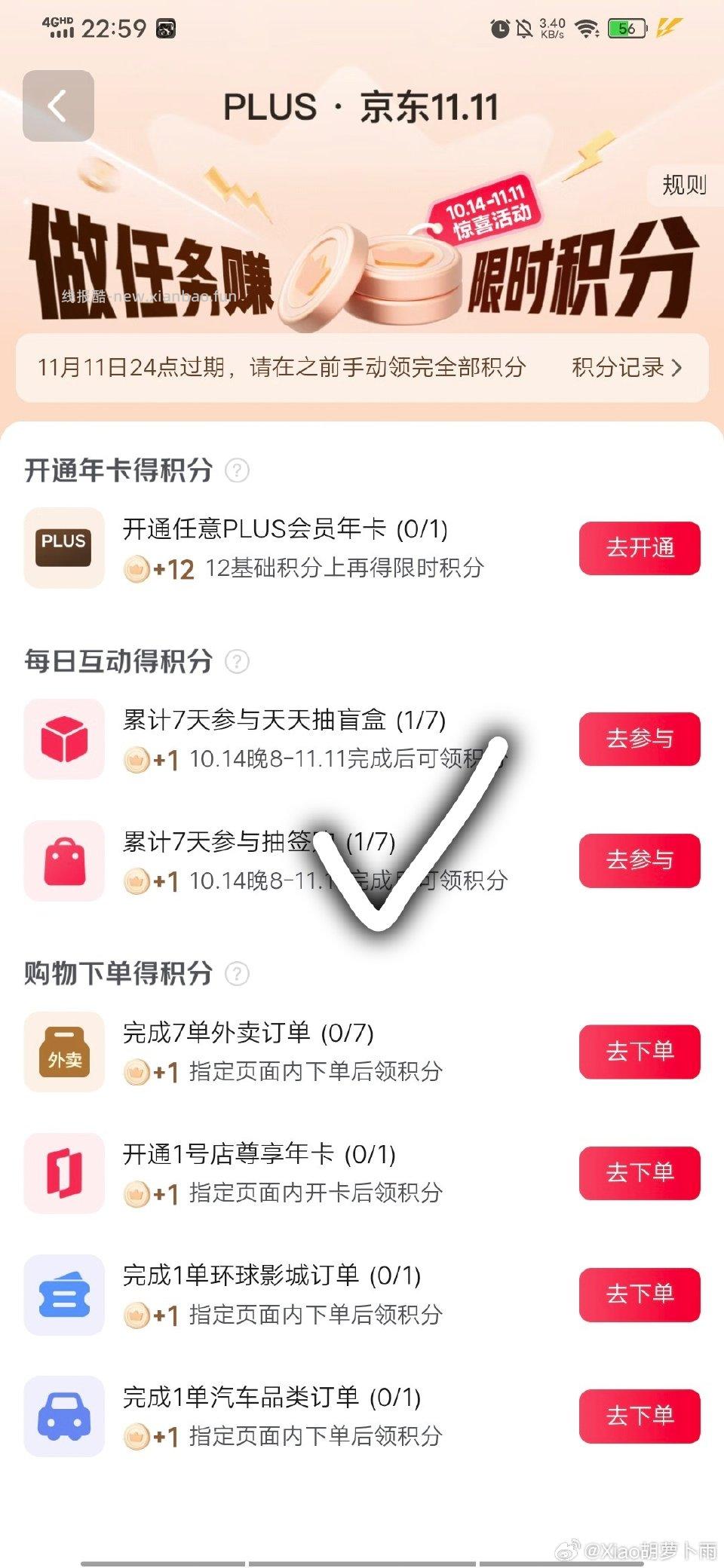Open the 规则 rules page
This screenshot has width=724, height=1568.
point(683,186)
